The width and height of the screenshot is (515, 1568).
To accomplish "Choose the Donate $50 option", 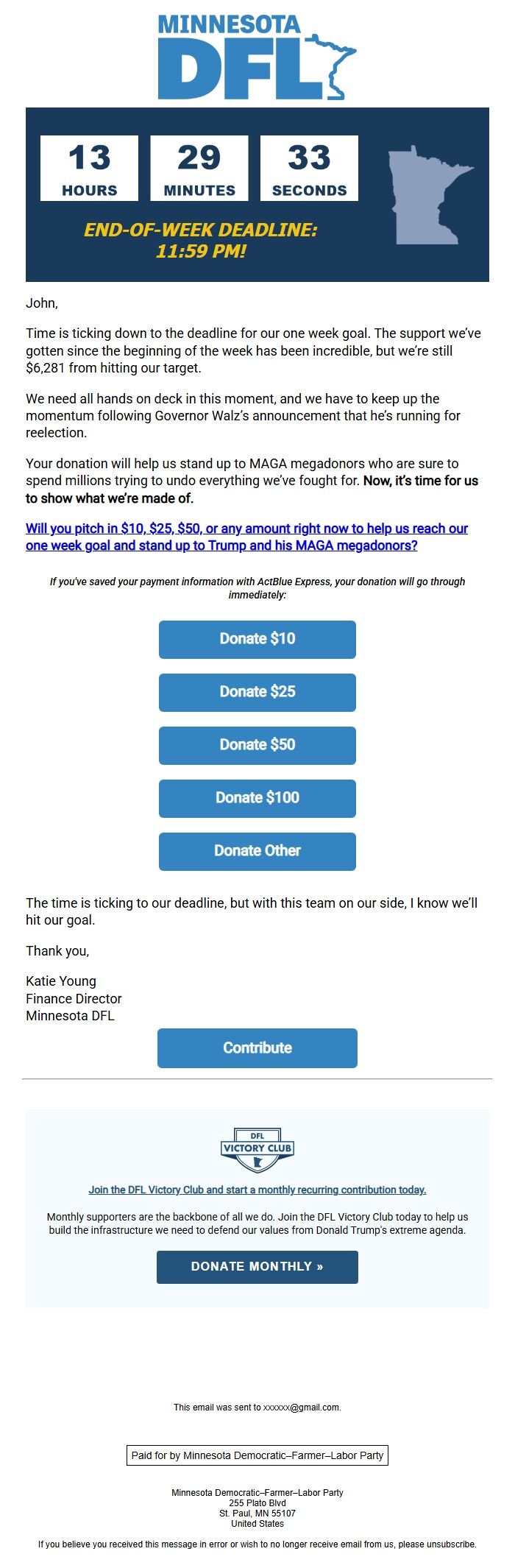I will tap(257, 745).
